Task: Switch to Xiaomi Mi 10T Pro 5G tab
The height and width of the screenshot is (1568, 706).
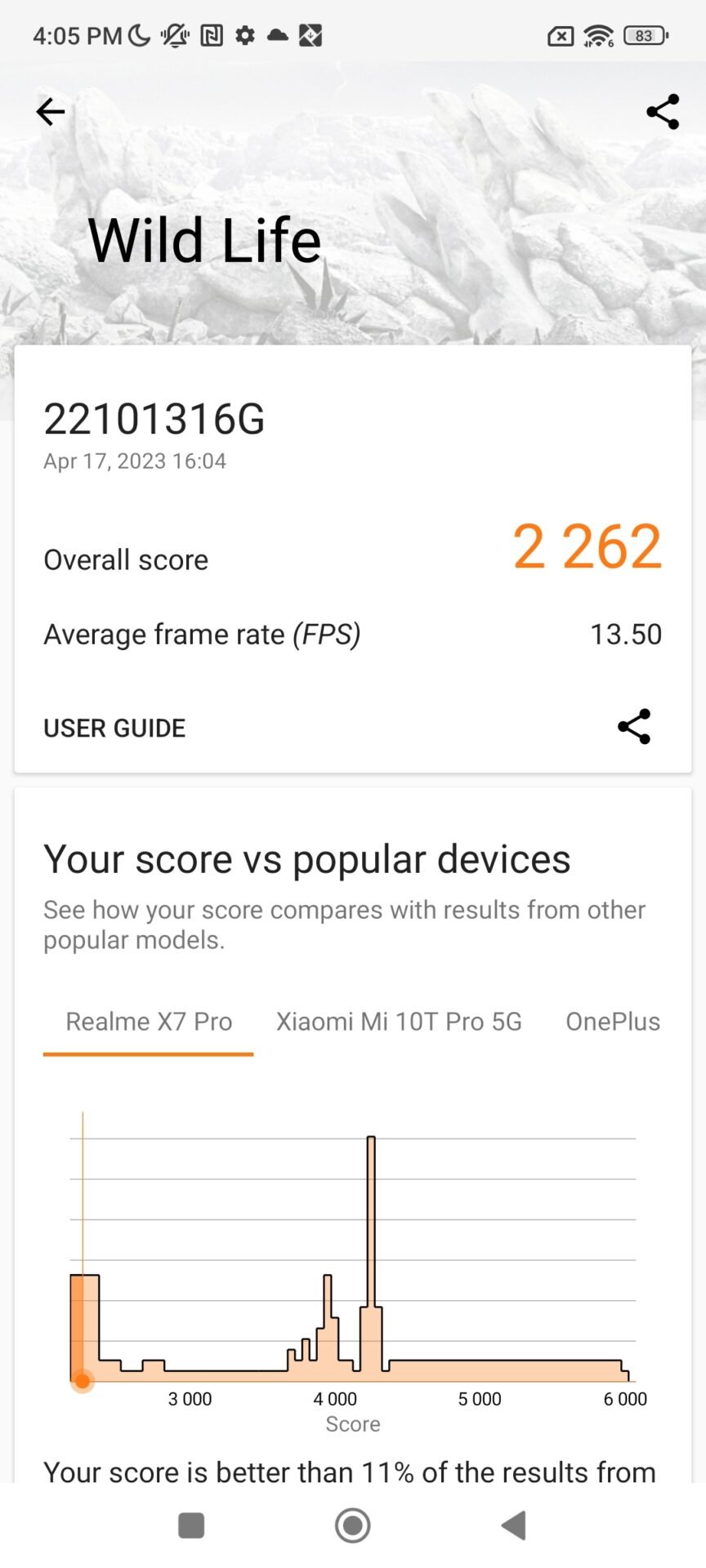Action: 399,1022
